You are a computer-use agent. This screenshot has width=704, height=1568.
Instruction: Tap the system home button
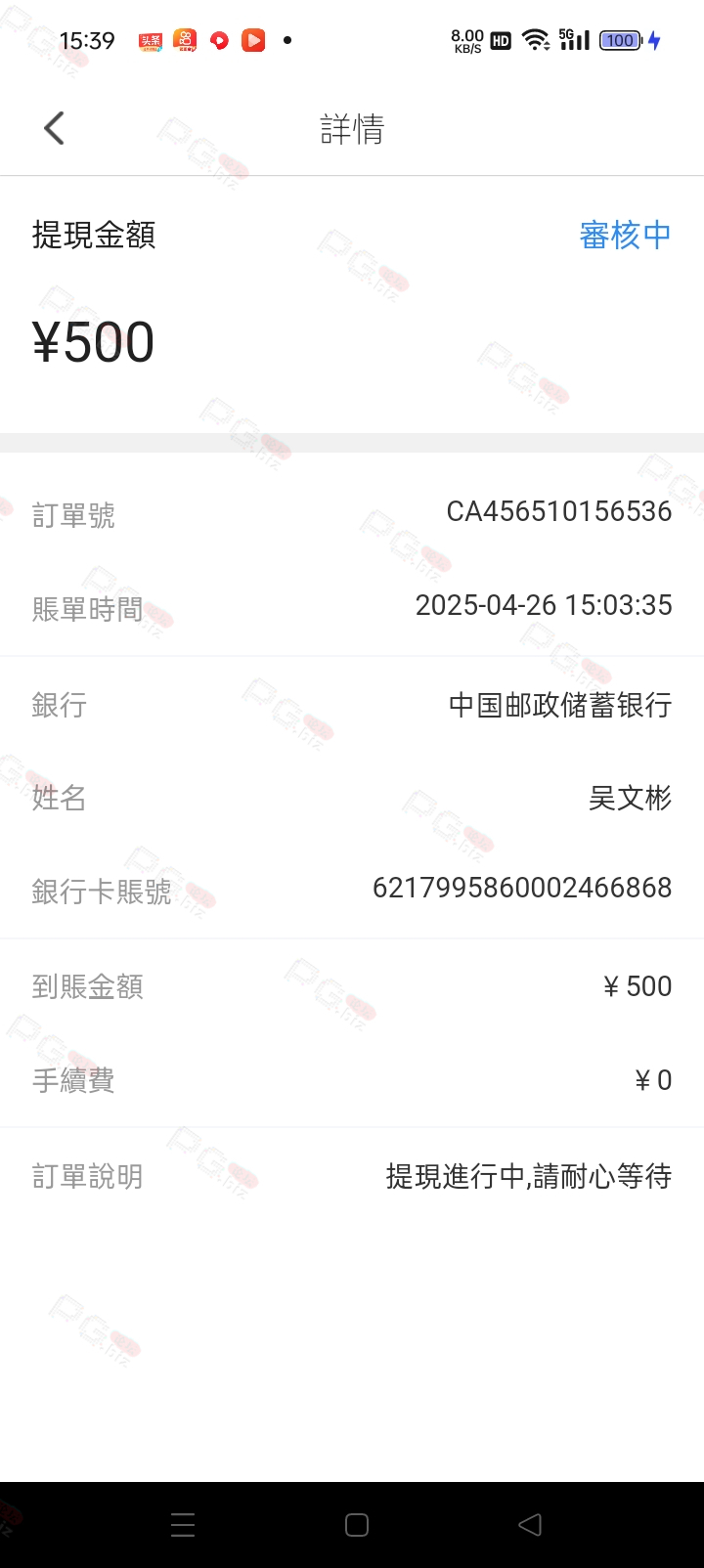(357, 1525)
